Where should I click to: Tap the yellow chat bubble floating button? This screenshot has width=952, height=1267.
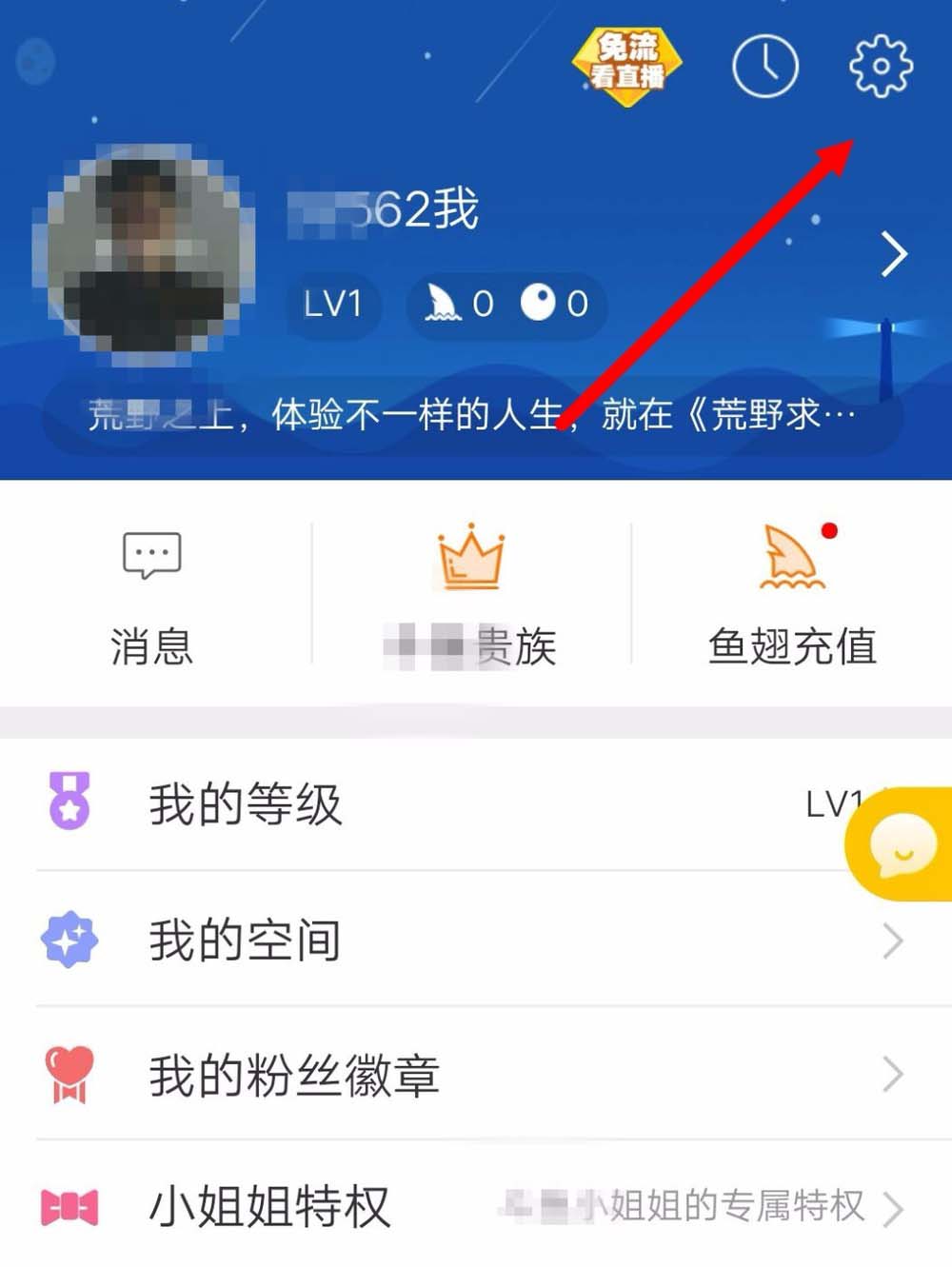[x=901, y=844]
